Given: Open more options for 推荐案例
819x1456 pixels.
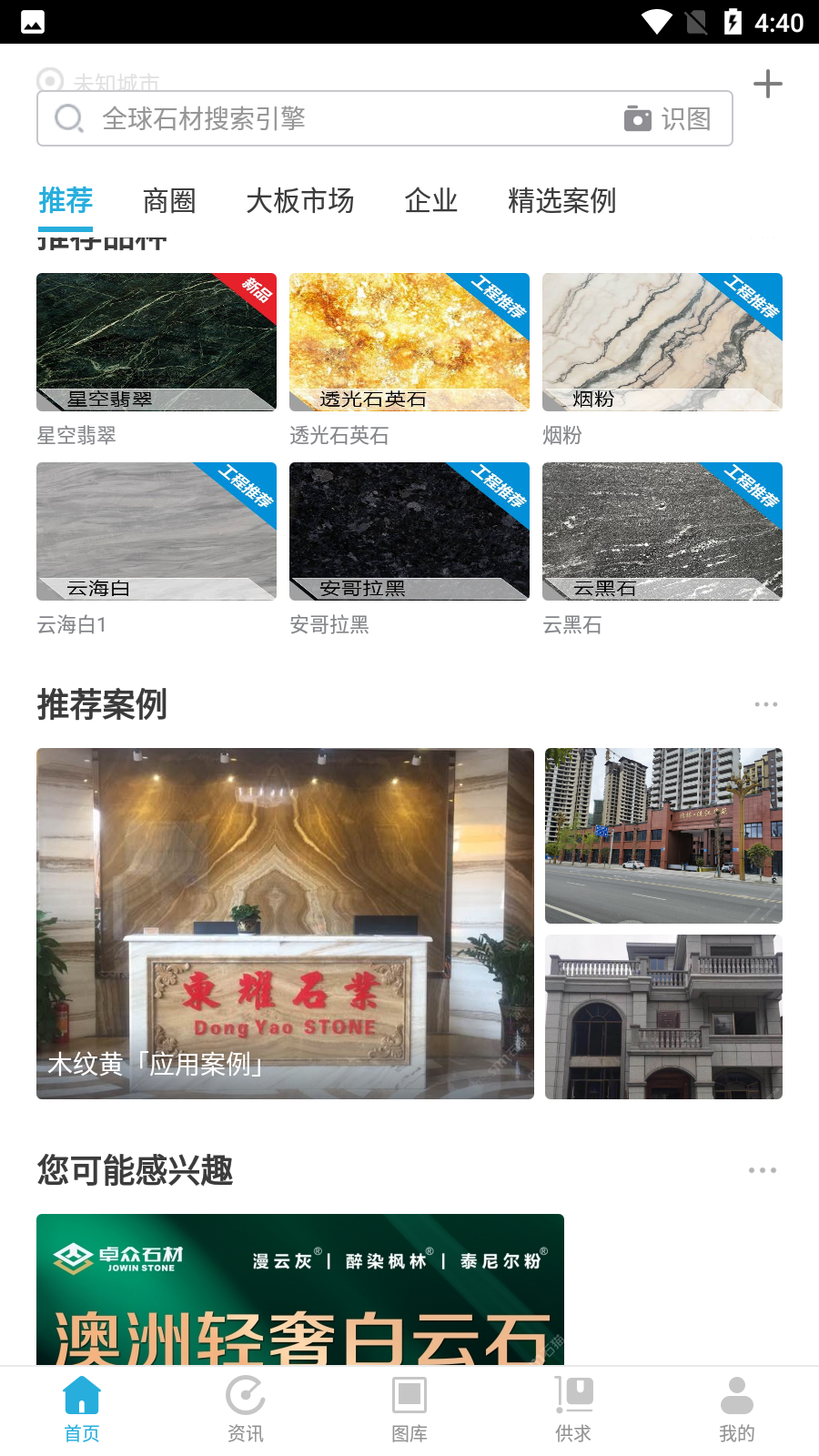Looking at the screenshot, I should coord(765,704).
